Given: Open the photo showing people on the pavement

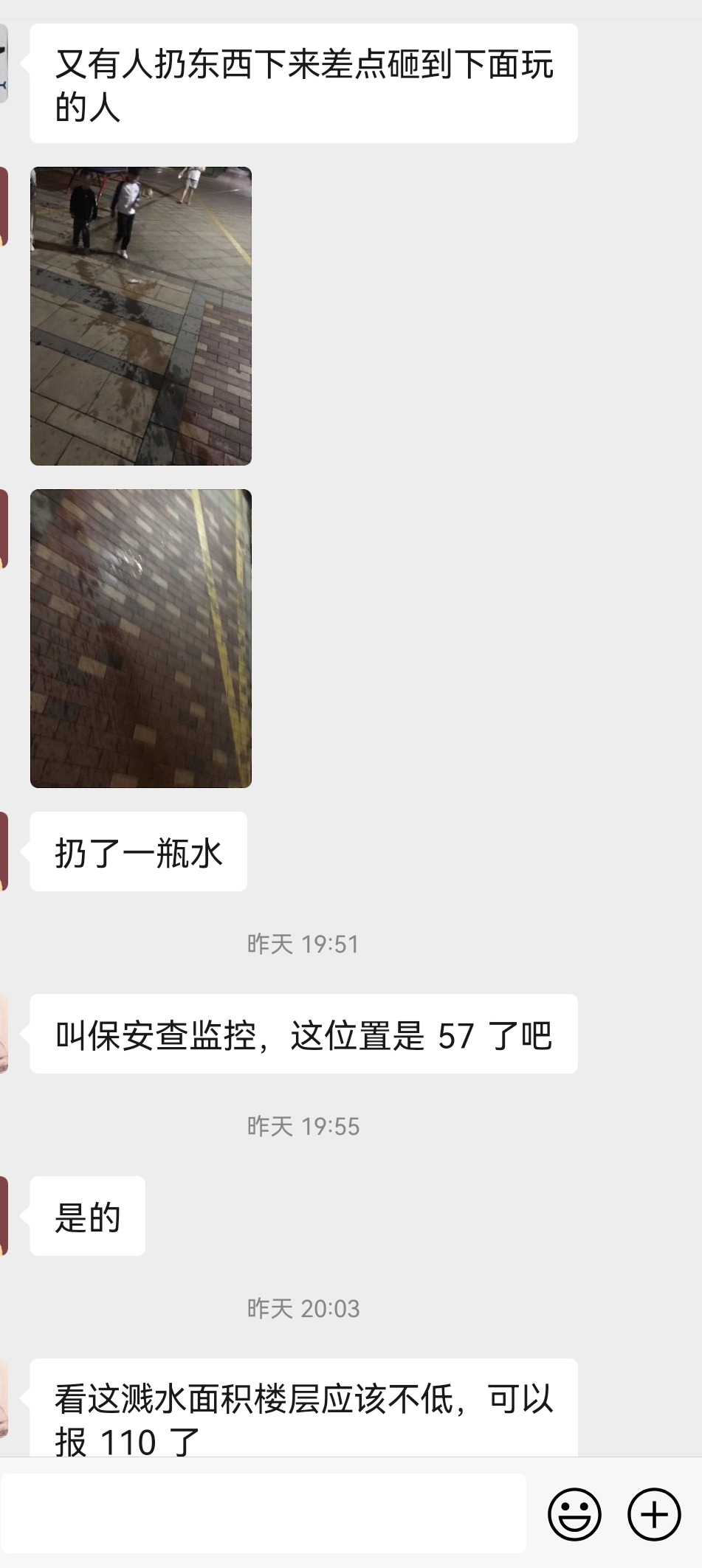Looking at the screenshot, I should pyautogui.click(x=141, y=316).
